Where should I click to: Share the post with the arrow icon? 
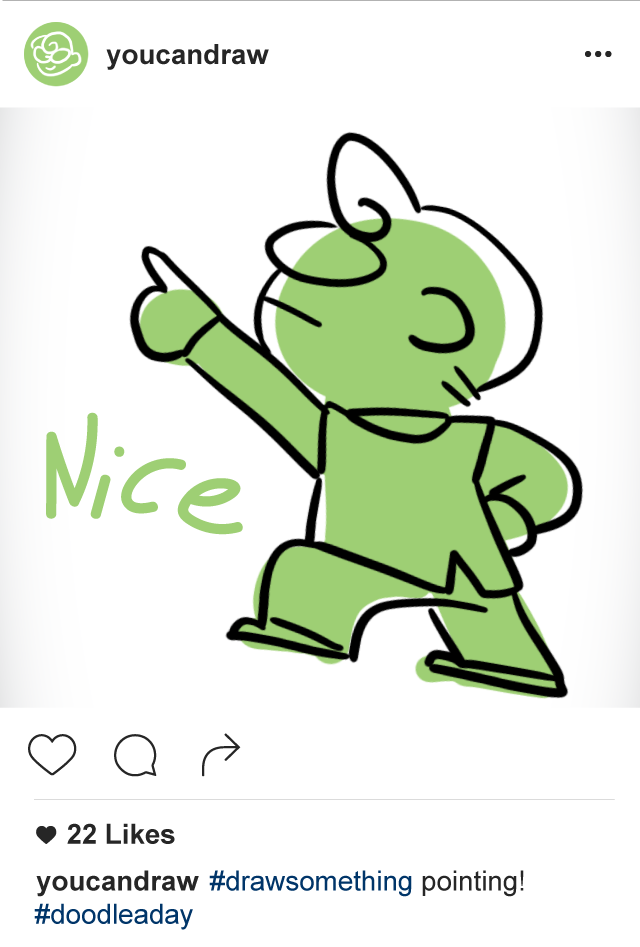[220, 755]
